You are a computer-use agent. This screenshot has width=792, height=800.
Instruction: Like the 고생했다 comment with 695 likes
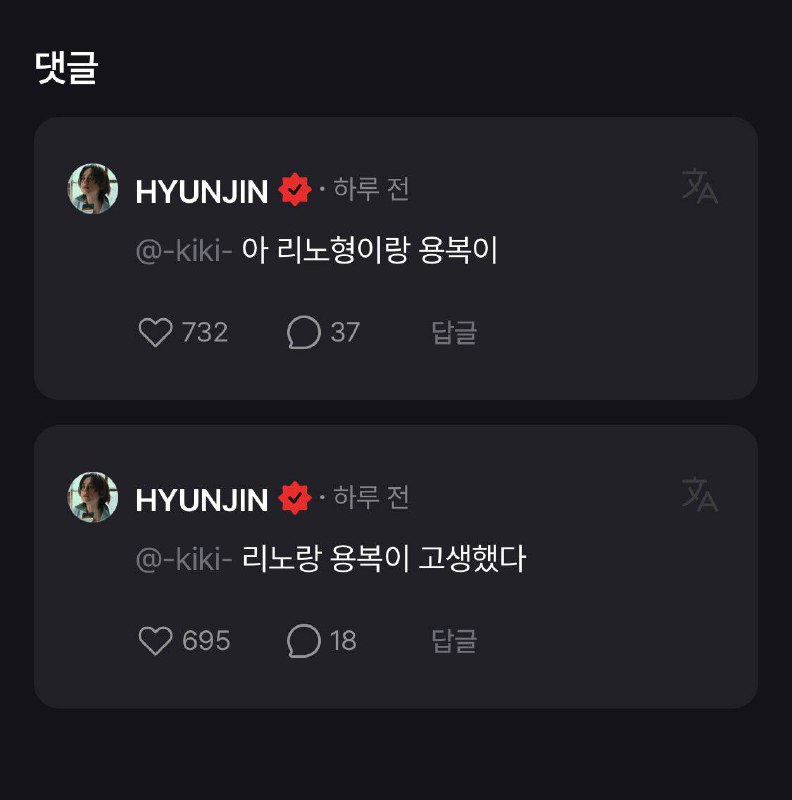(155, 640)
